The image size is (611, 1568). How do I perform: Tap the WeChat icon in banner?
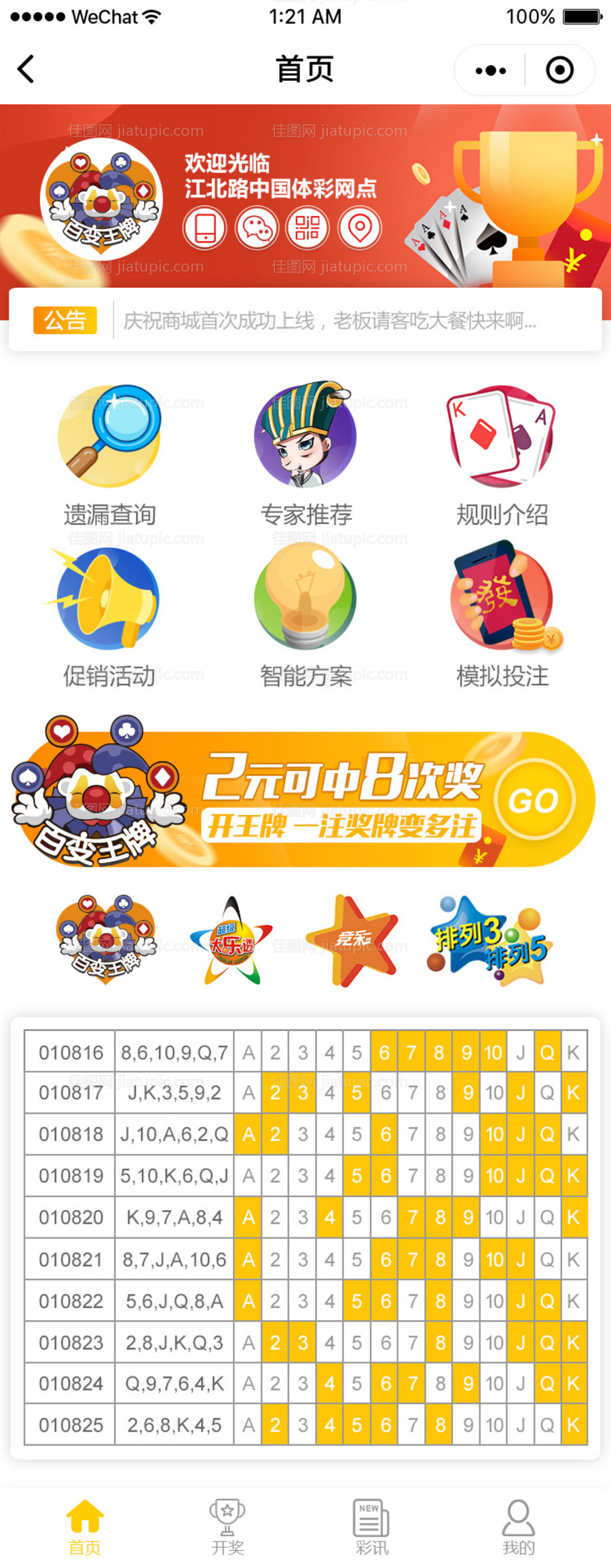coord(256,228)
